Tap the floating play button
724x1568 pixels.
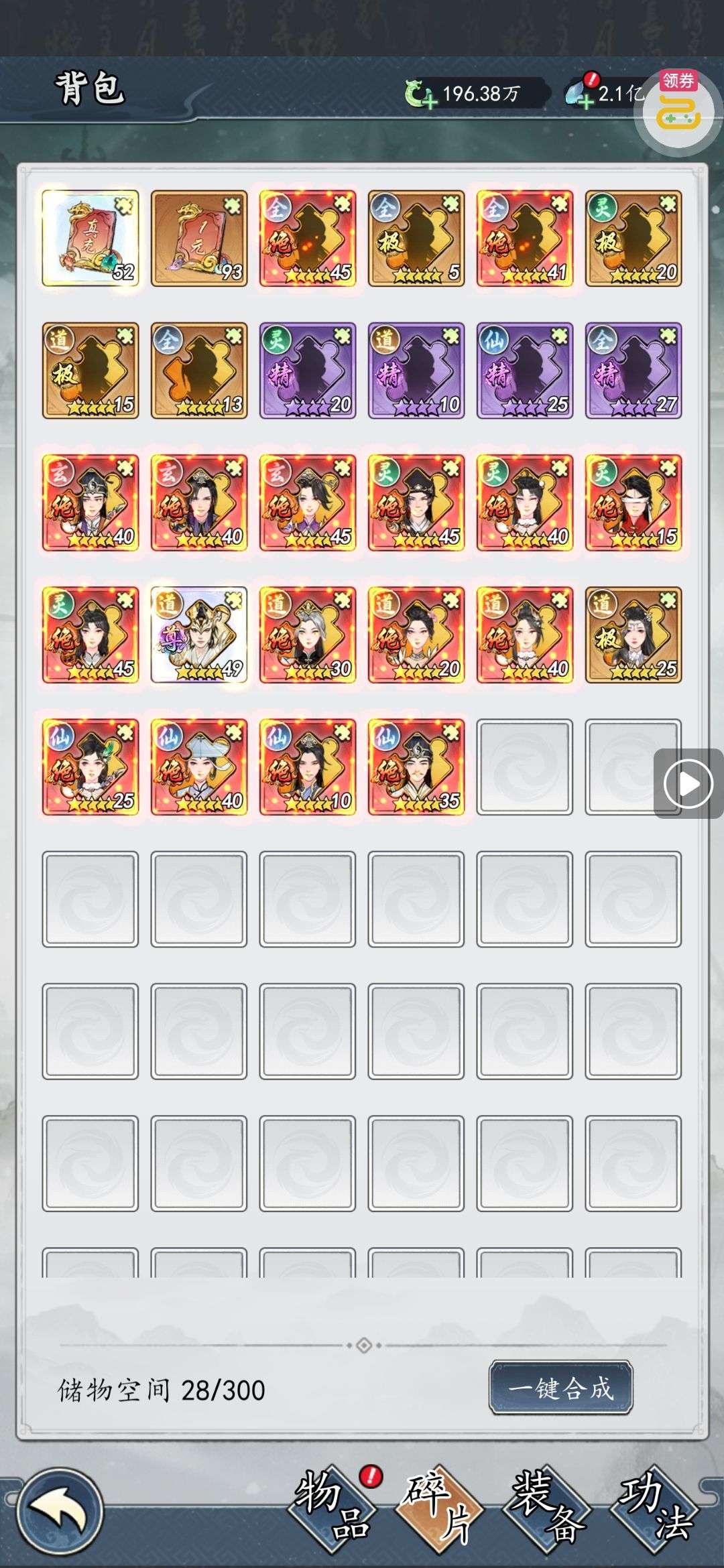(688, 783)
